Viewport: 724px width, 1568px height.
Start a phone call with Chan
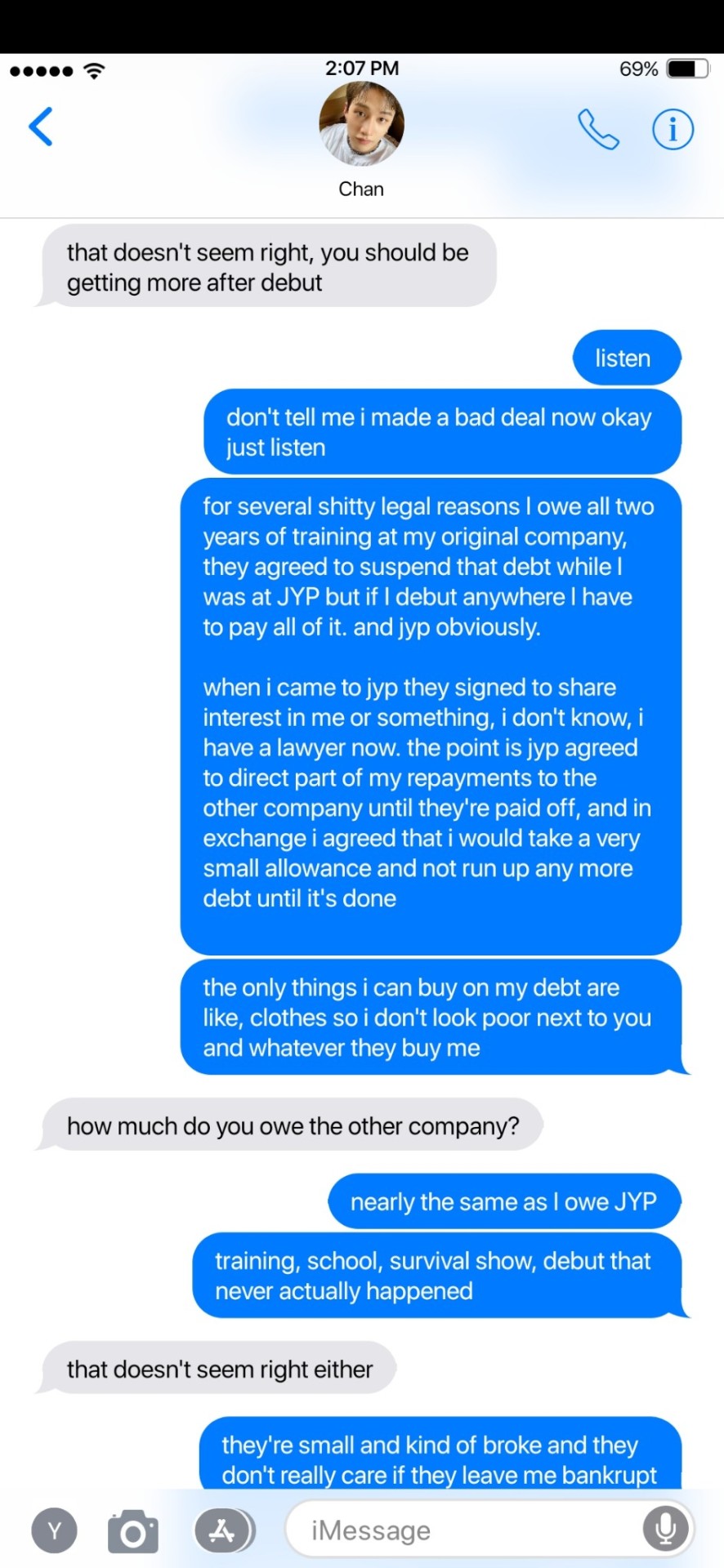coord(598,129)
